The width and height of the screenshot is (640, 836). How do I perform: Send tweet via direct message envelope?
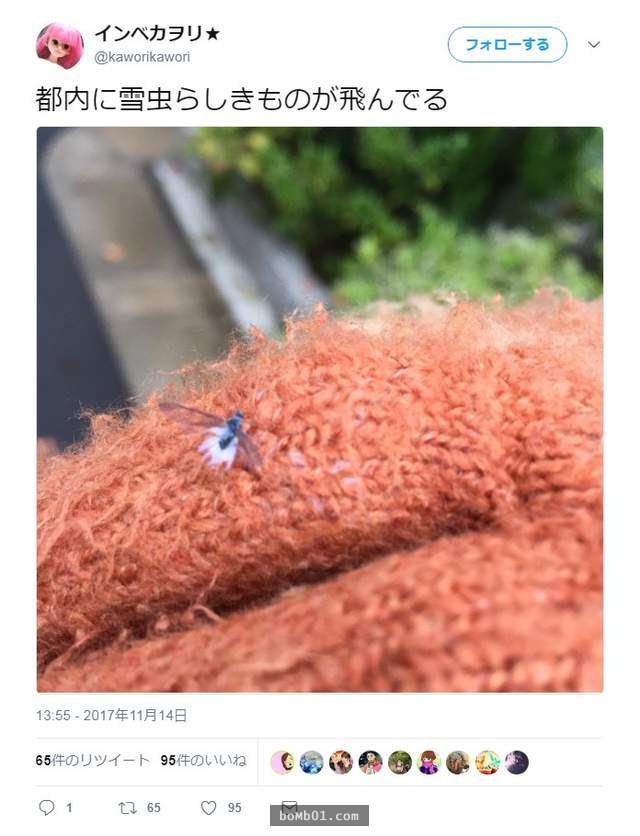(289, 806)
